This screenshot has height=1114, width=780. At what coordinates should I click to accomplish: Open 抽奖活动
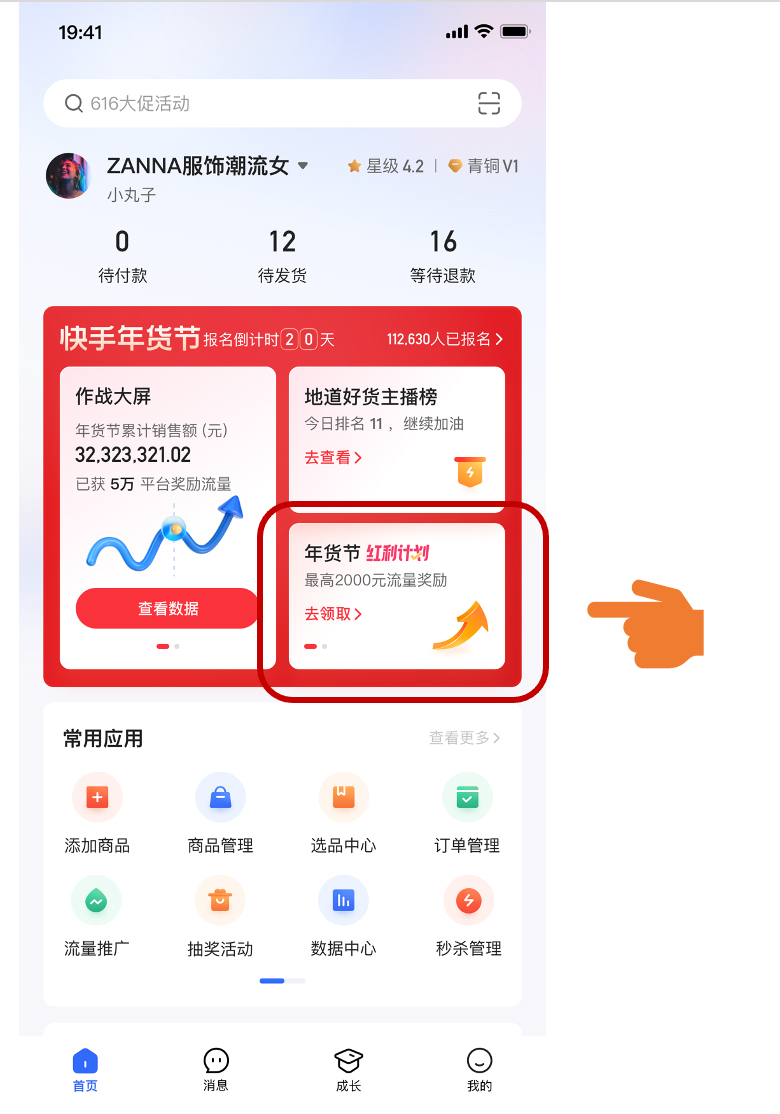click(x=220, y=915)
